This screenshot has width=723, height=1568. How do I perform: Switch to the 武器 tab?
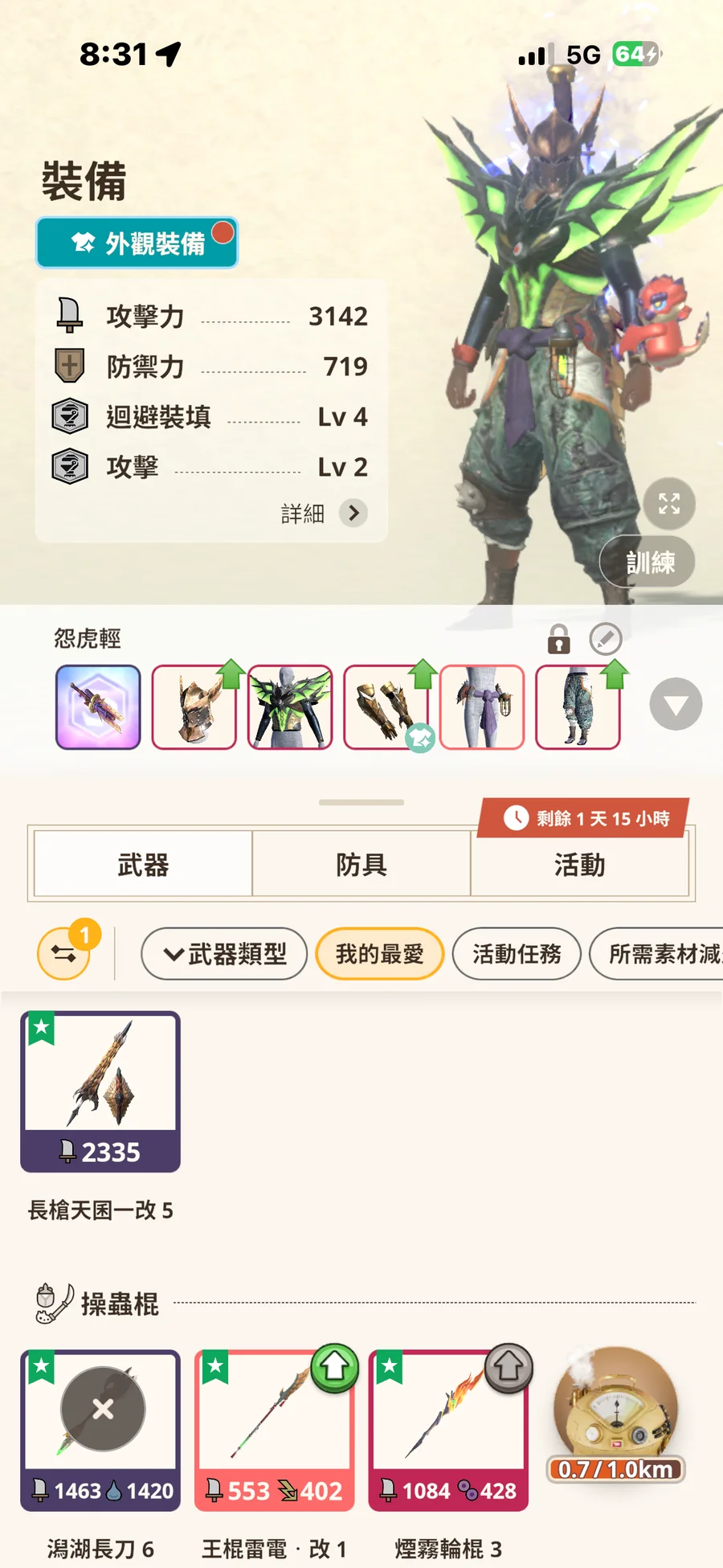[x=143, y=865]
